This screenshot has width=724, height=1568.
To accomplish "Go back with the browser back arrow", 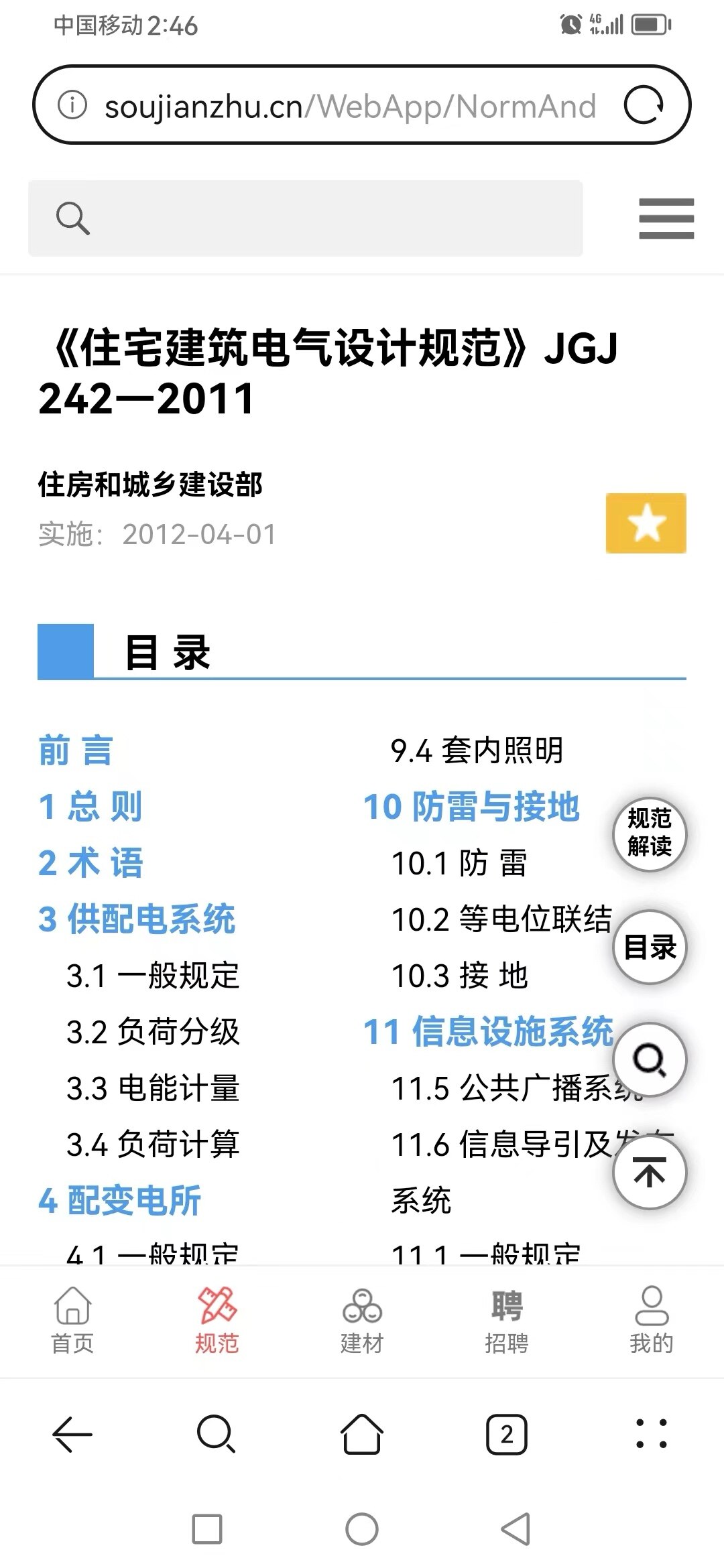I will [72, 1435].
